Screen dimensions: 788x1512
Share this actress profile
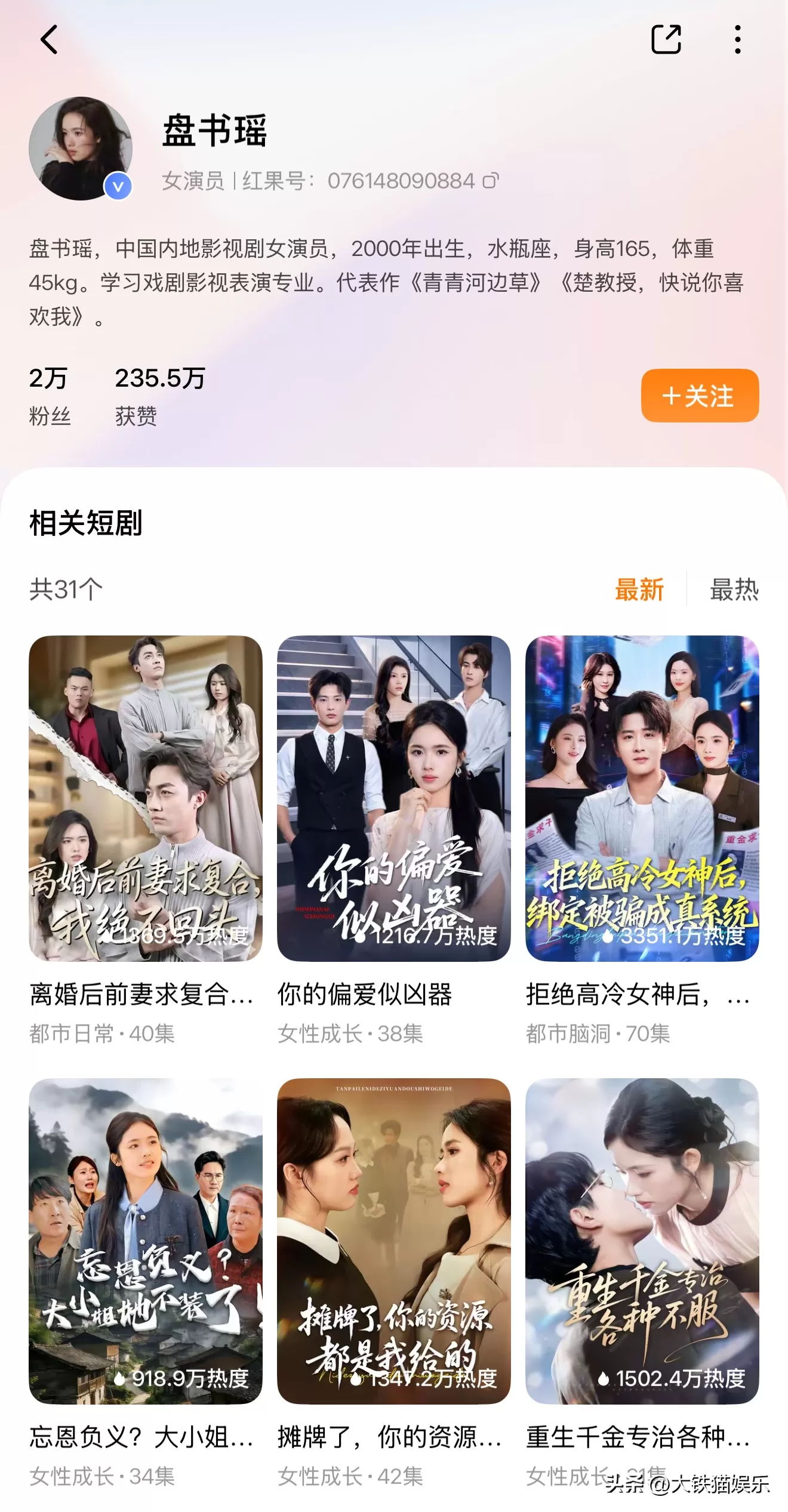[666, 40]
